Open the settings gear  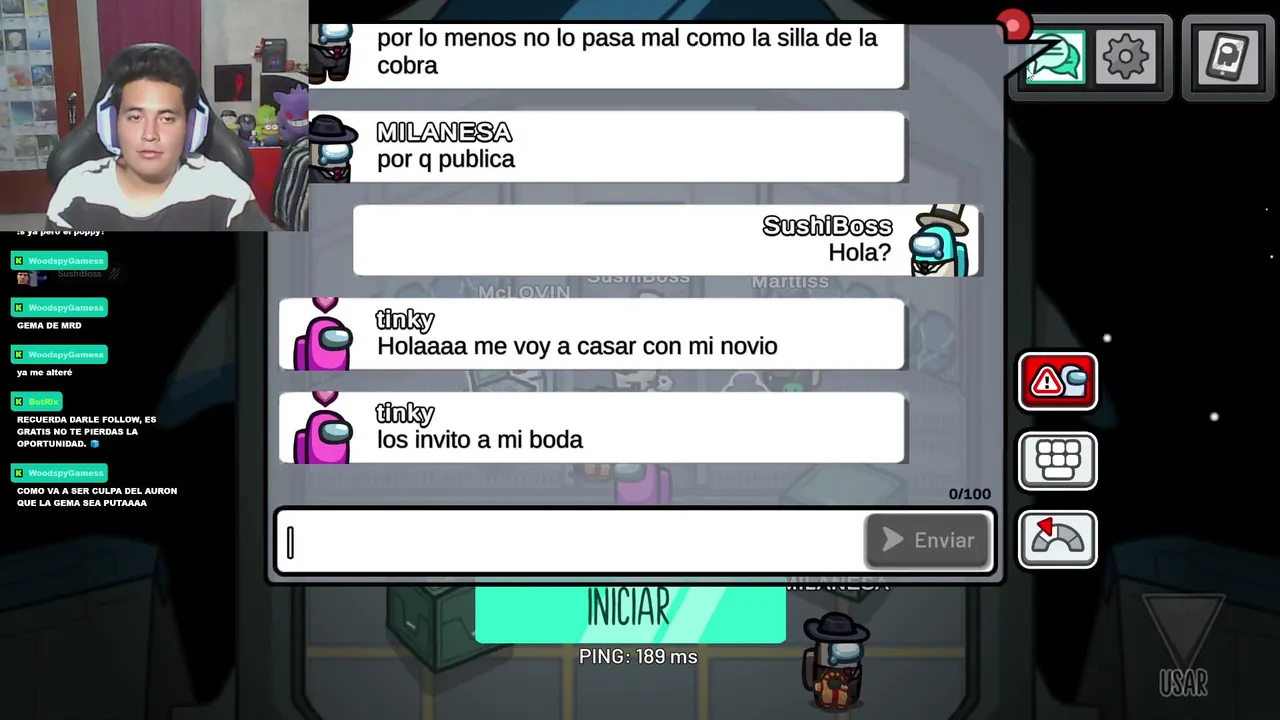(x=1126, y=58)
